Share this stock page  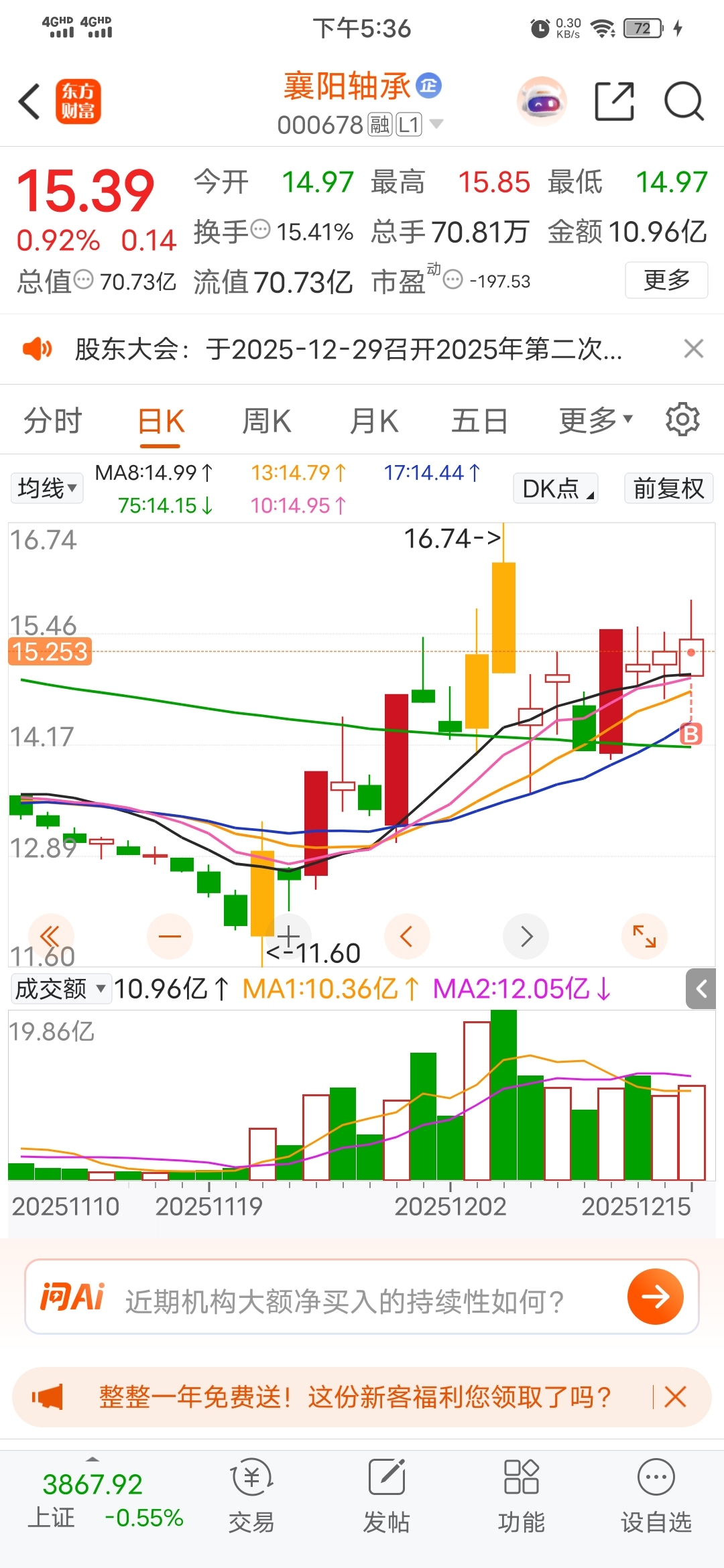click(x=614, y=102)
